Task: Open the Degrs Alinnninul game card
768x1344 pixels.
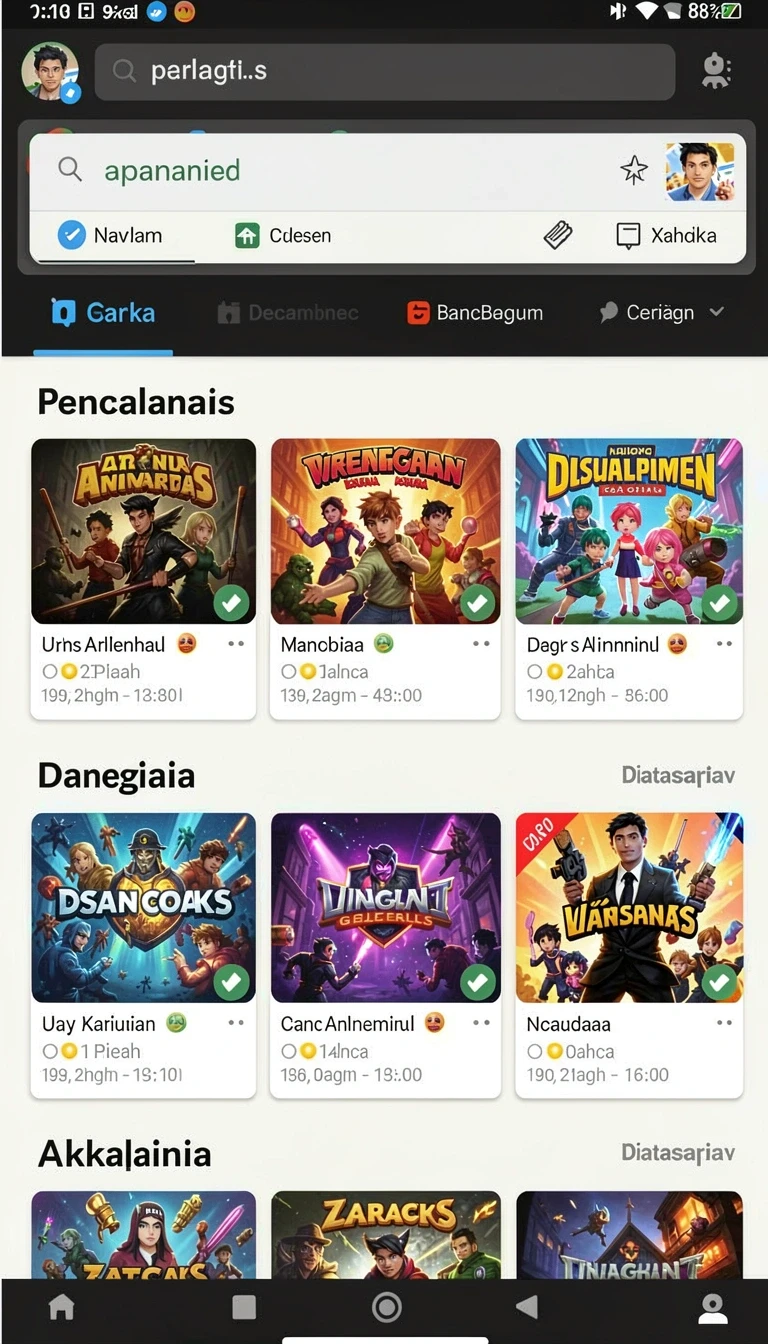Action: pyautogui.click(x=629, y=579)
